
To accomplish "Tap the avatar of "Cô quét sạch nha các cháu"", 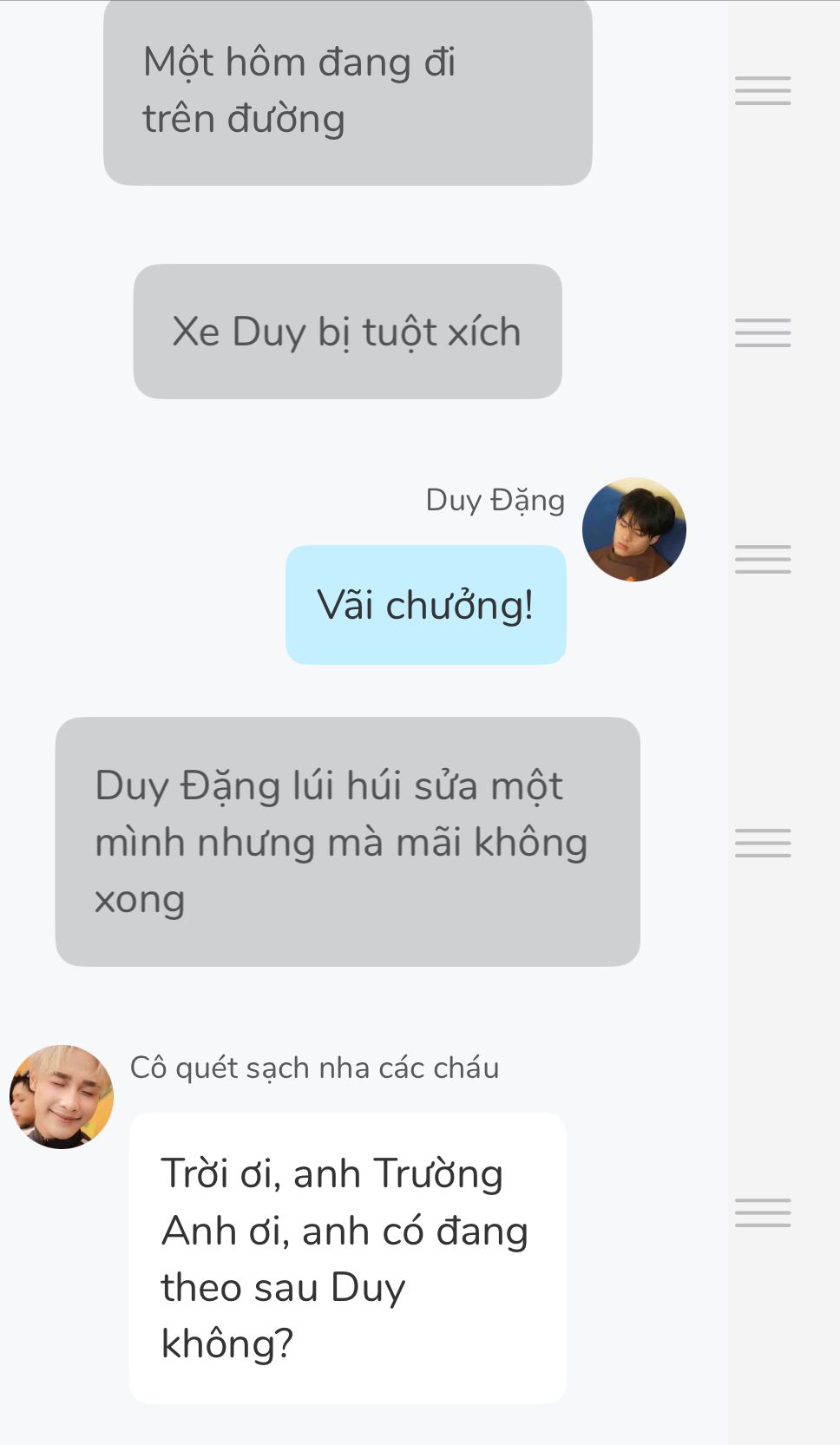I will pos(62,1096).
